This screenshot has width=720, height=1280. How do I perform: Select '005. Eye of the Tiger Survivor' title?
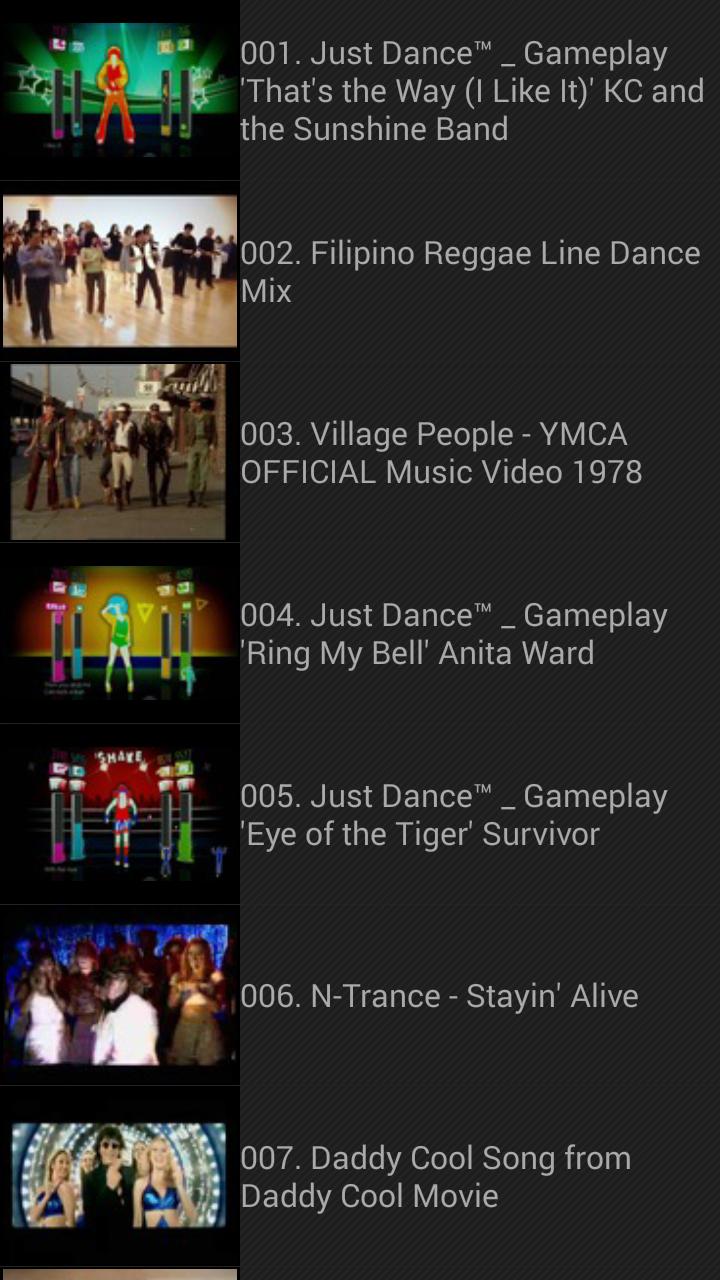pyautogui.click(x=470, y=814)
